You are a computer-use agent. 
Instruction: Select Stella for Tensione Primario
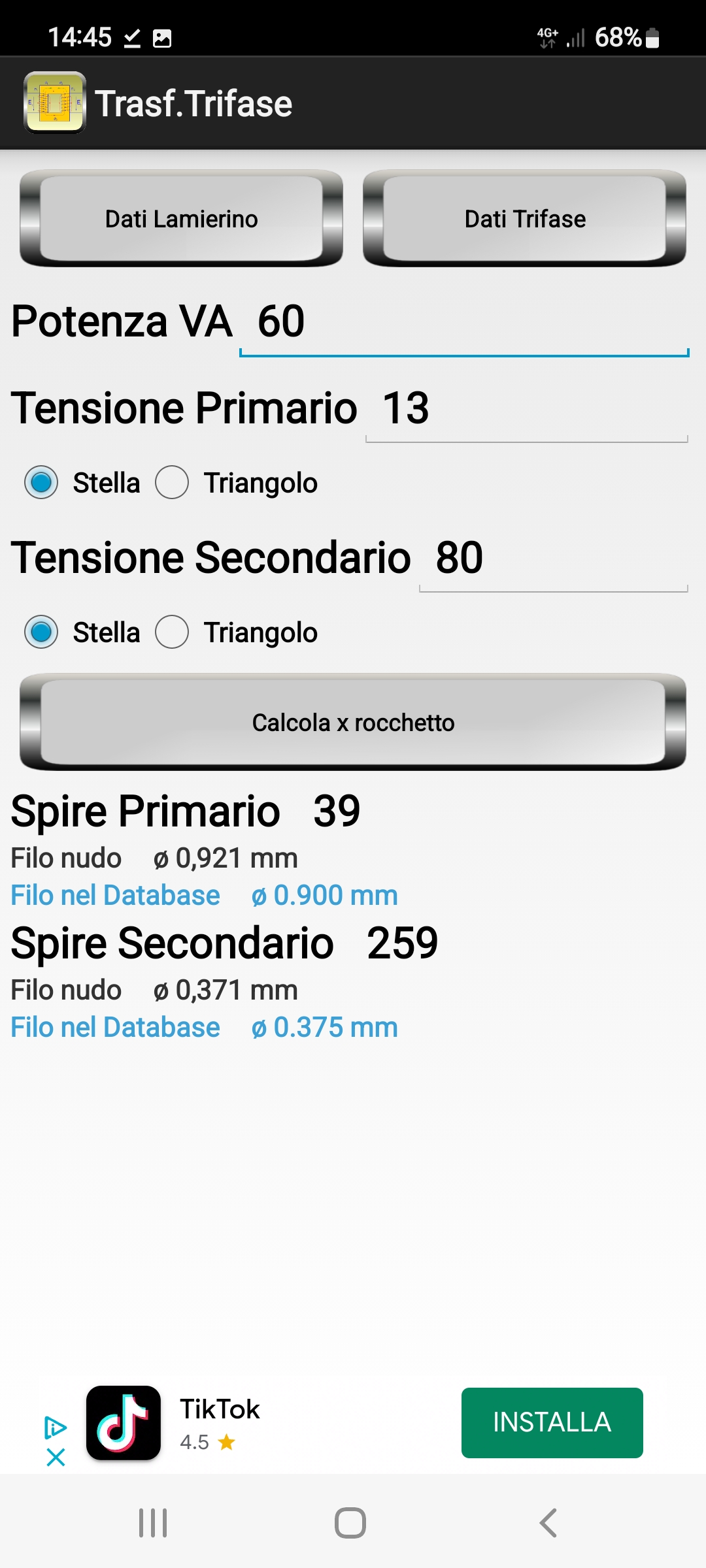pyautogui.click(x=41, y=483)
